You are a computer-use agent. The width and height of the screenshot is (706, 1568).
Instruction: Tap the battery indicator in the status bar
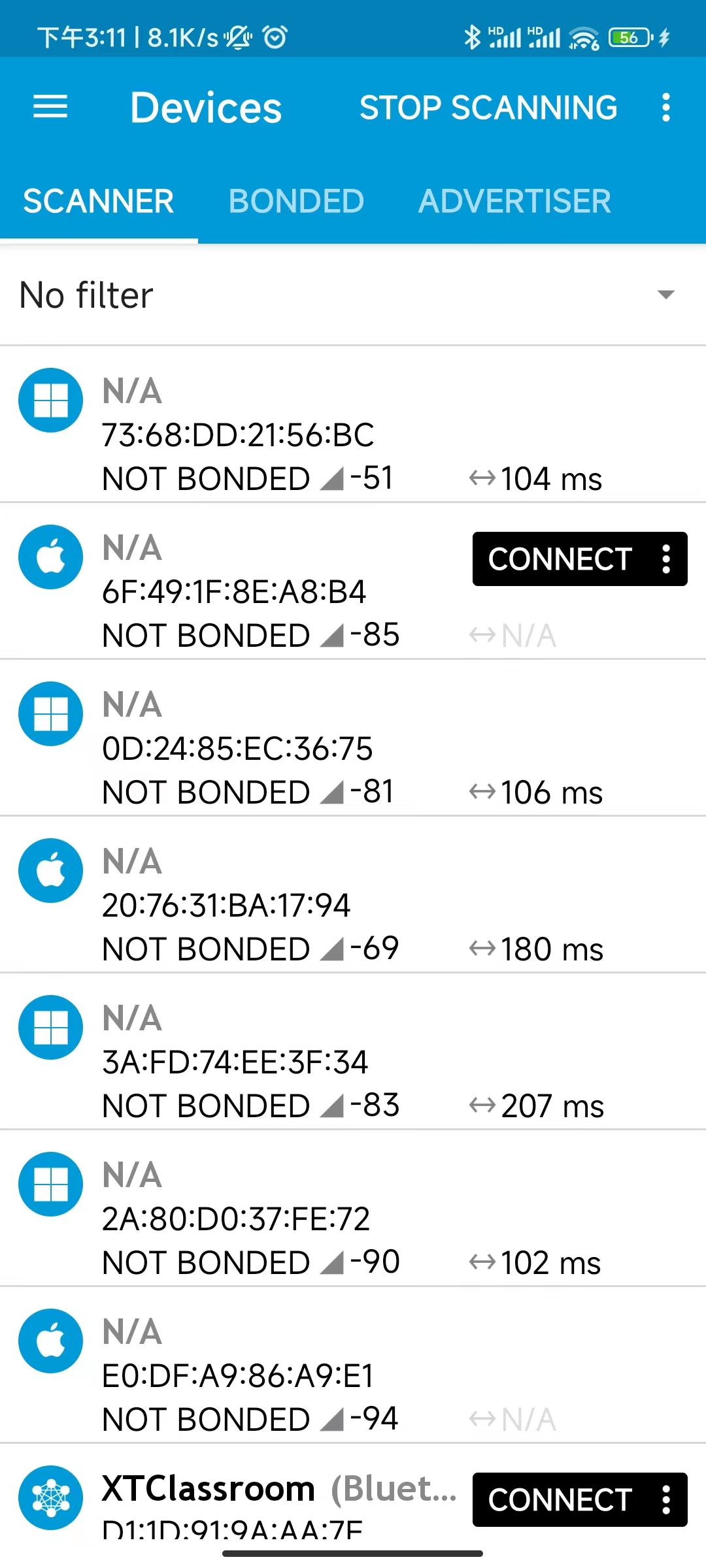pyautogui.click(x=628, y=38)
